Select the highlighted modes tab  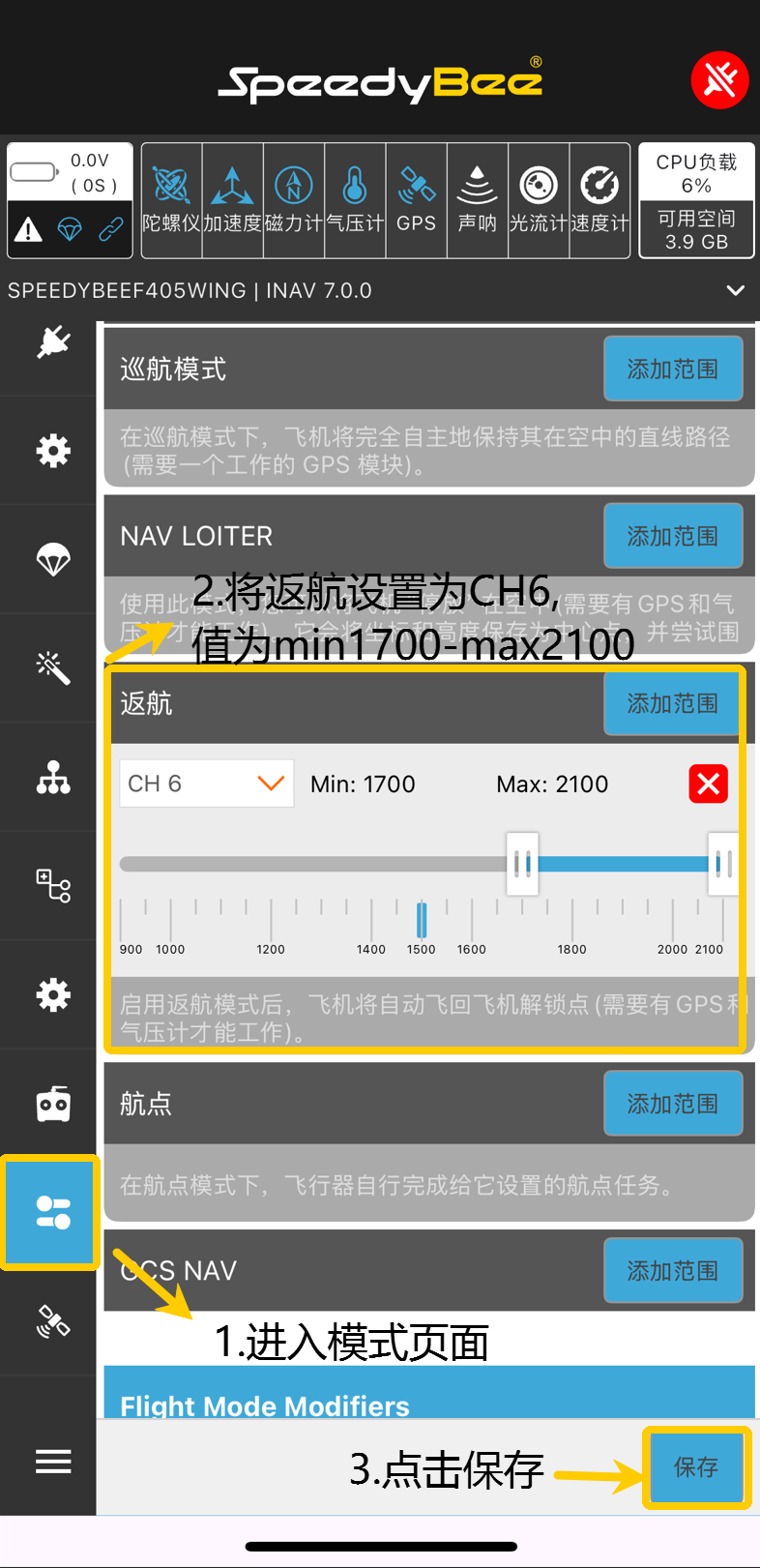click(x=53, y=1212)
